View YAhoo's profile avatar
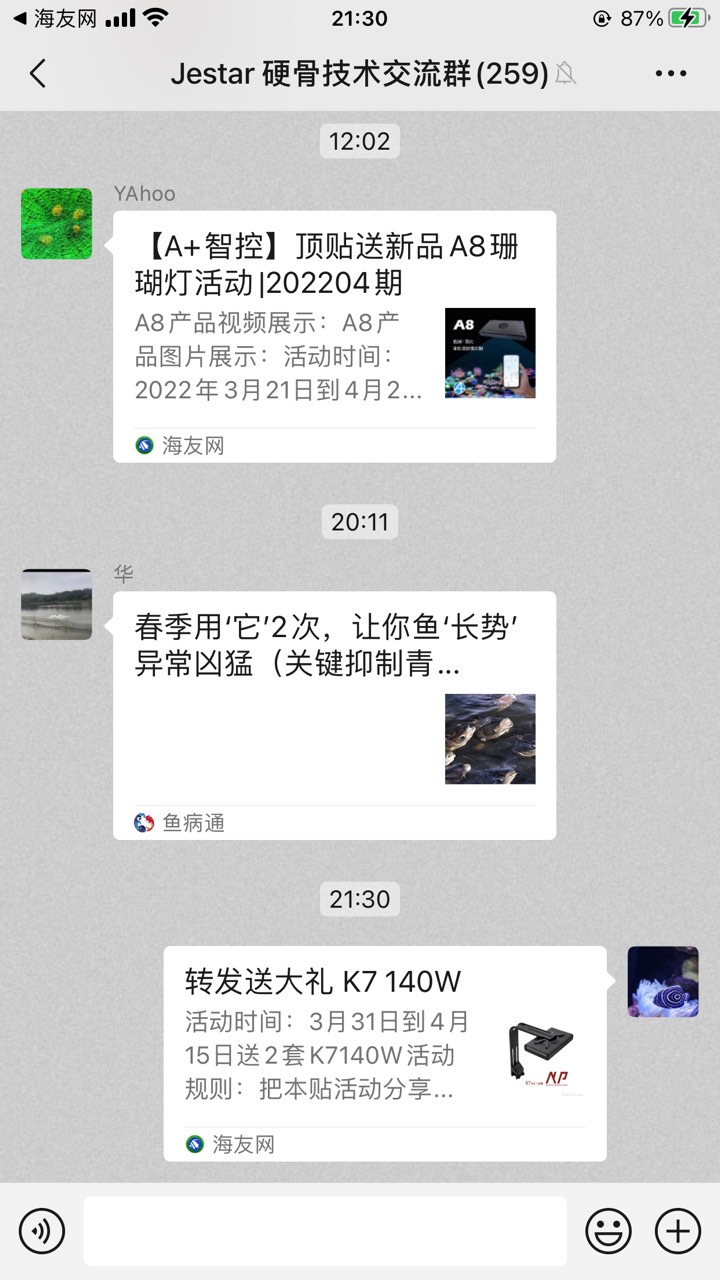The width and height of the screenshot is (720, 1280). (57, 223)
